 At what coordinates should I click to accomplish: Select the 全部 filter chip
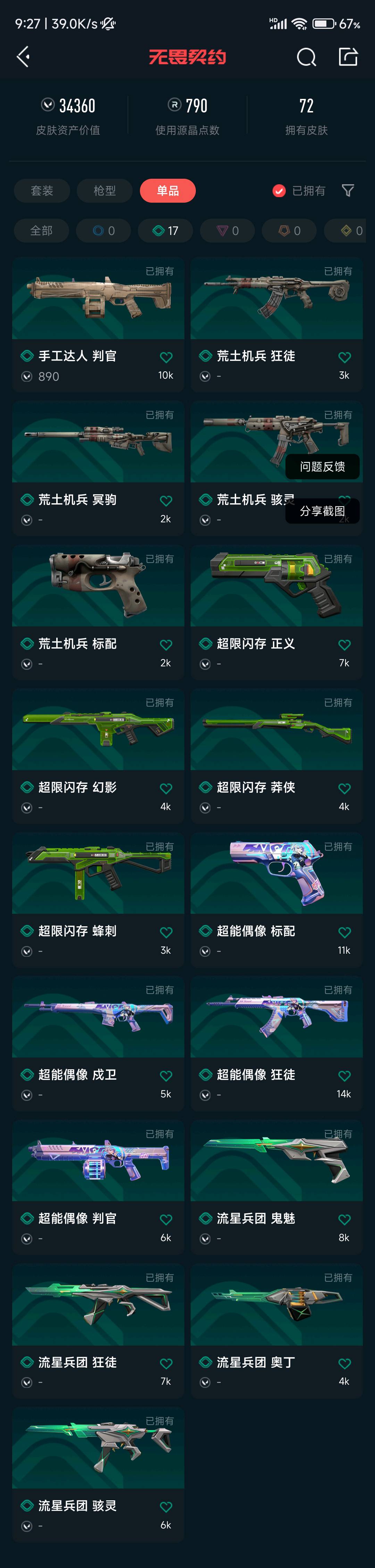(41, 231)
